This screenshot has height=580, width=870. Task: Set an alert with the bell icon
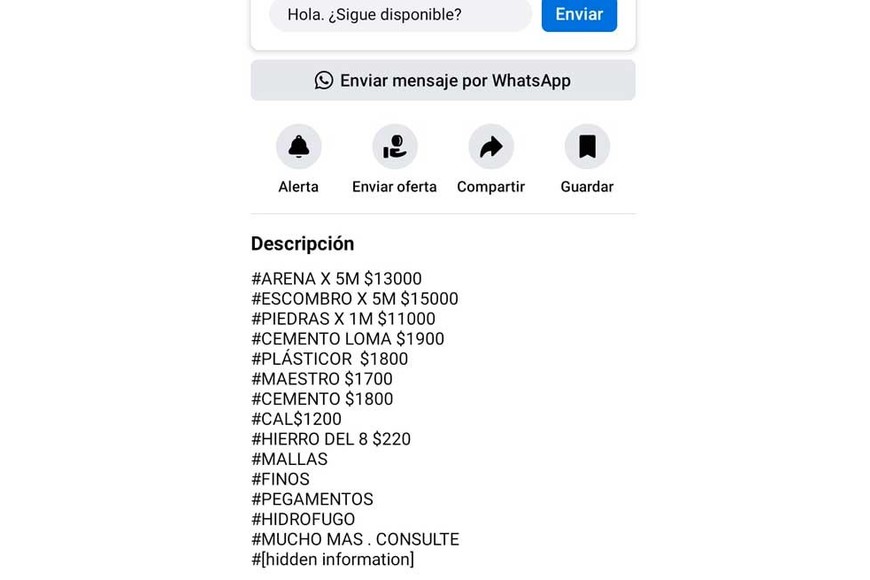pyautogui.click(x=298, y=147)
